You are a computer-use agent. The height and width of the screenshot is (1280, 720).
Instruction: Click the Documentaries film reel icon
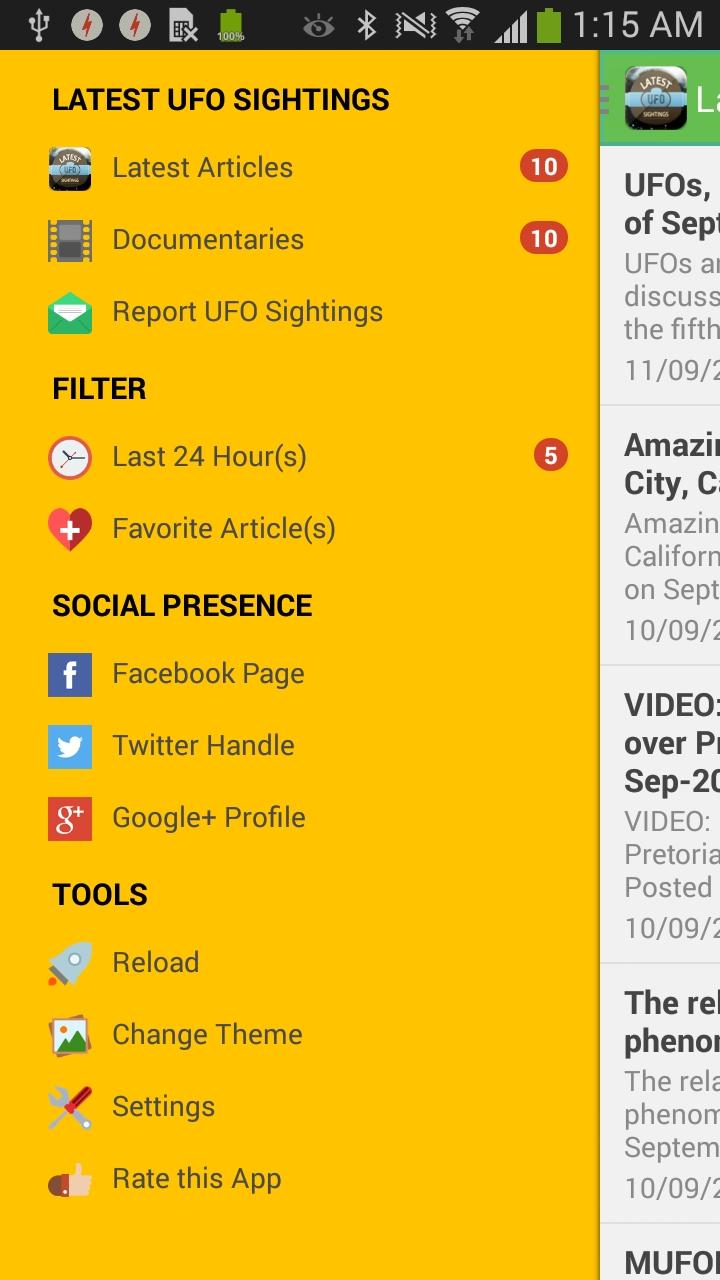tap(69, 239)
